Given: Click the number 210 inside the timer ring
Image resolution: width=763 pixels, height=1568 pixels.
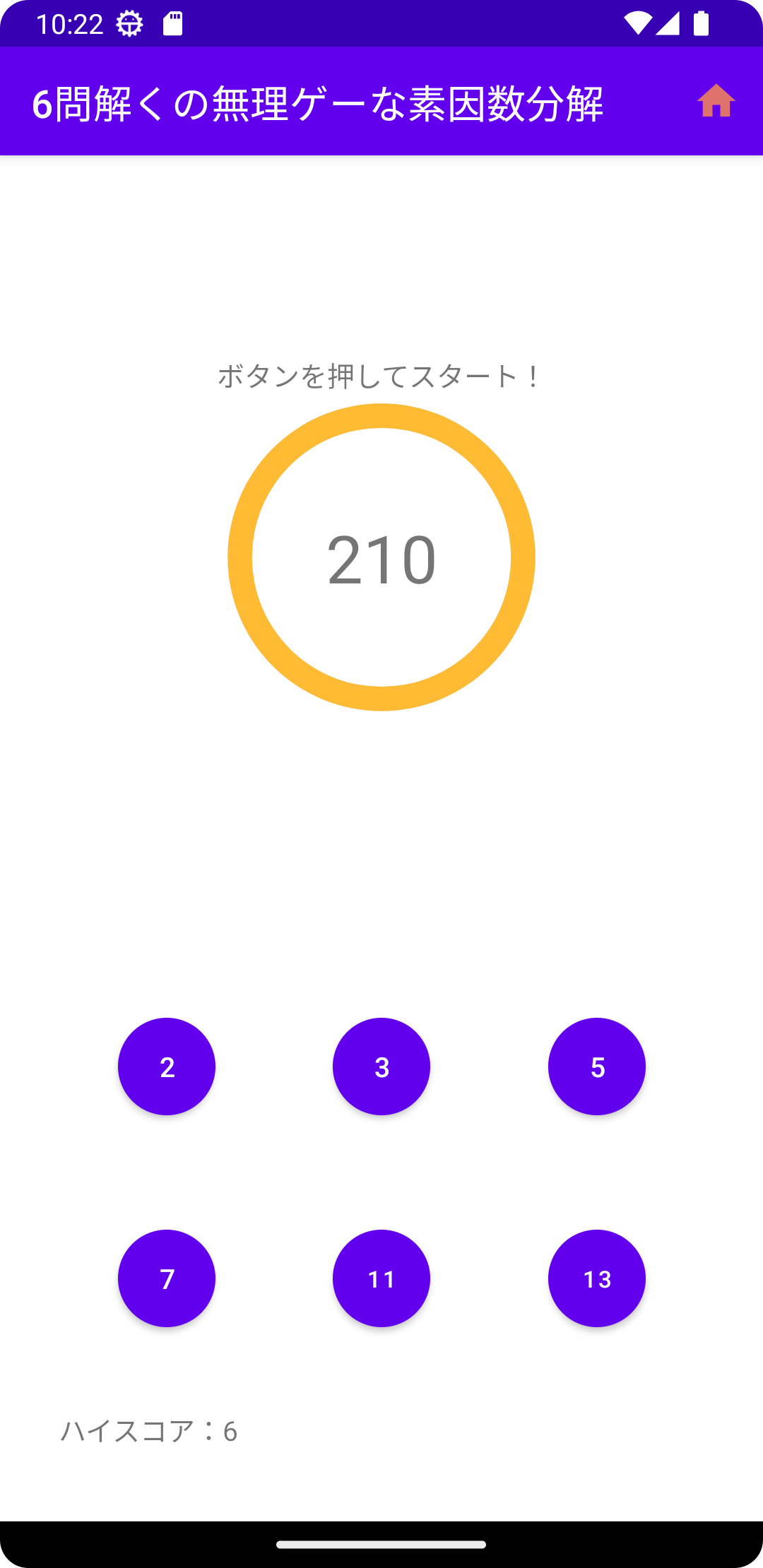Looking at the screenshot, I should pyautogui.click(x=381, y=558).
